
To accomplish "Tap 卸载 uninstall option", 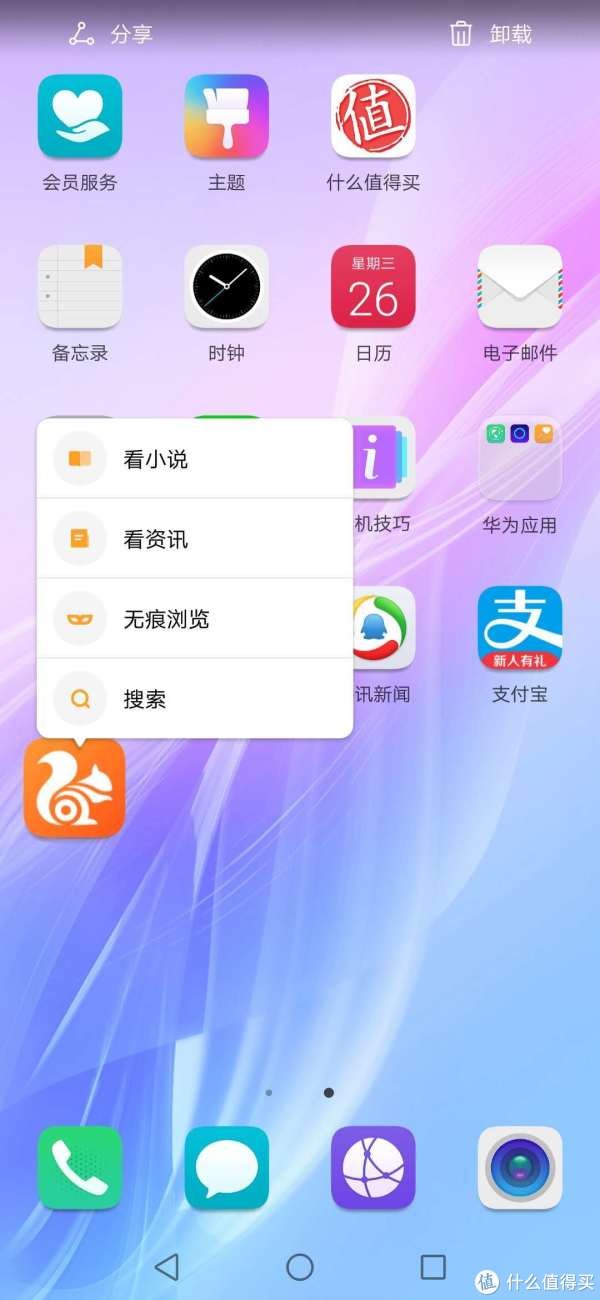I will tap(491, 34).
